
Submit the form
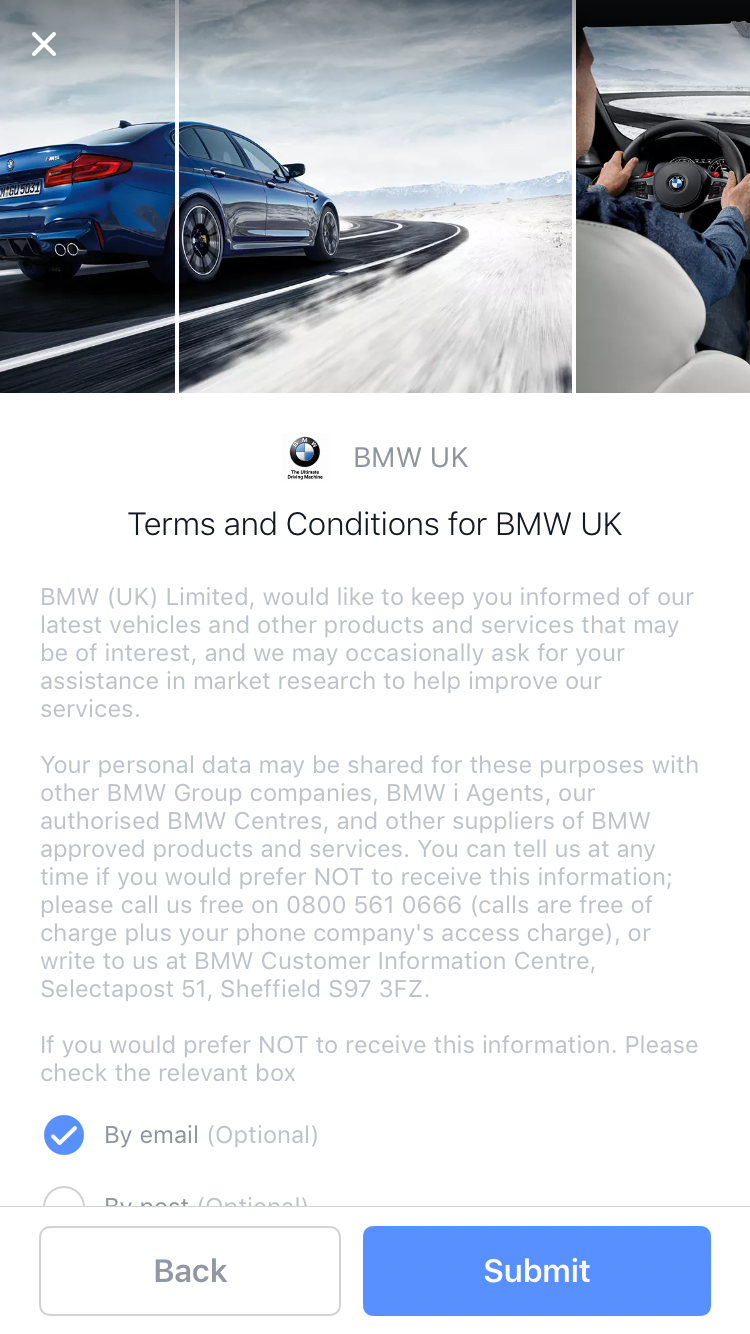[x=536, y=1270]
